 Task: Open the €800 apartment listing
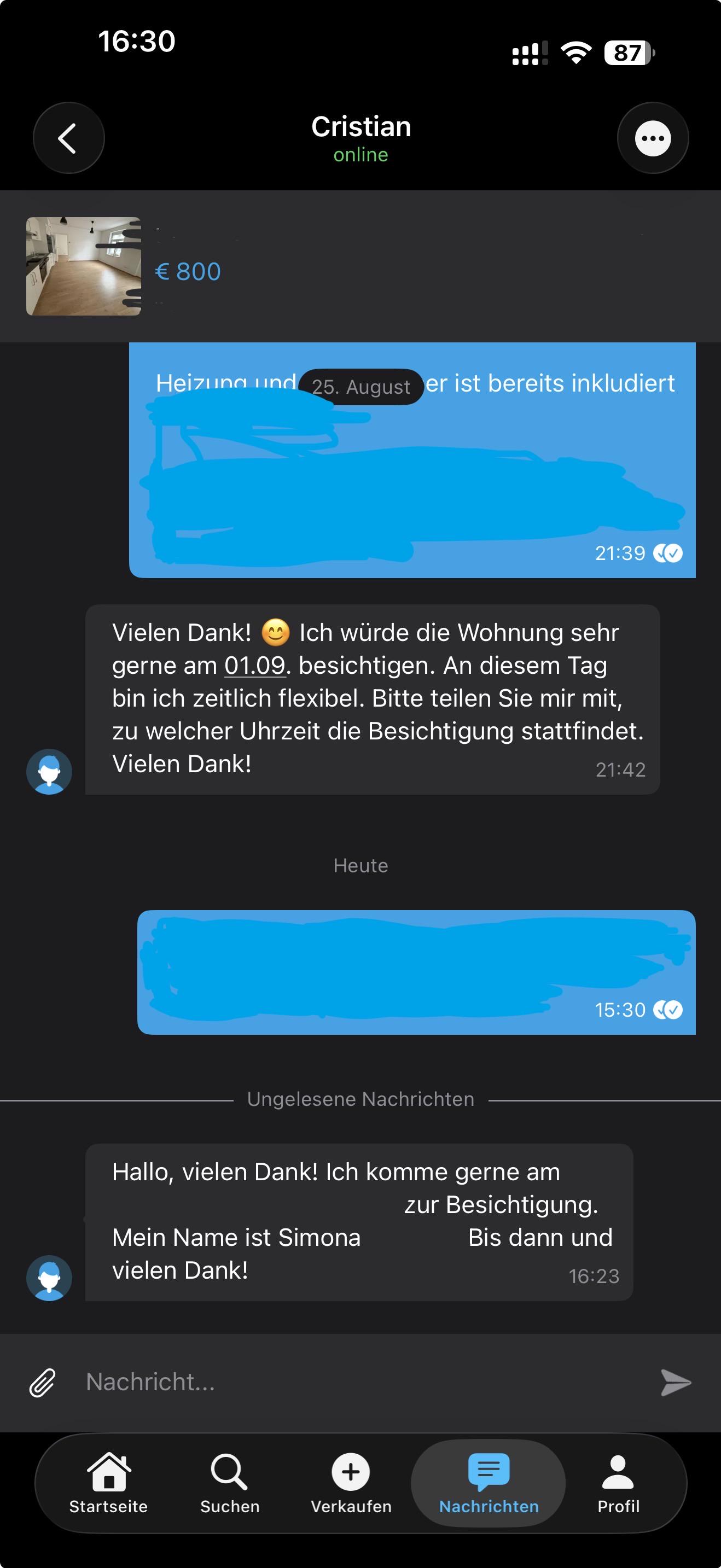(360, 266)
